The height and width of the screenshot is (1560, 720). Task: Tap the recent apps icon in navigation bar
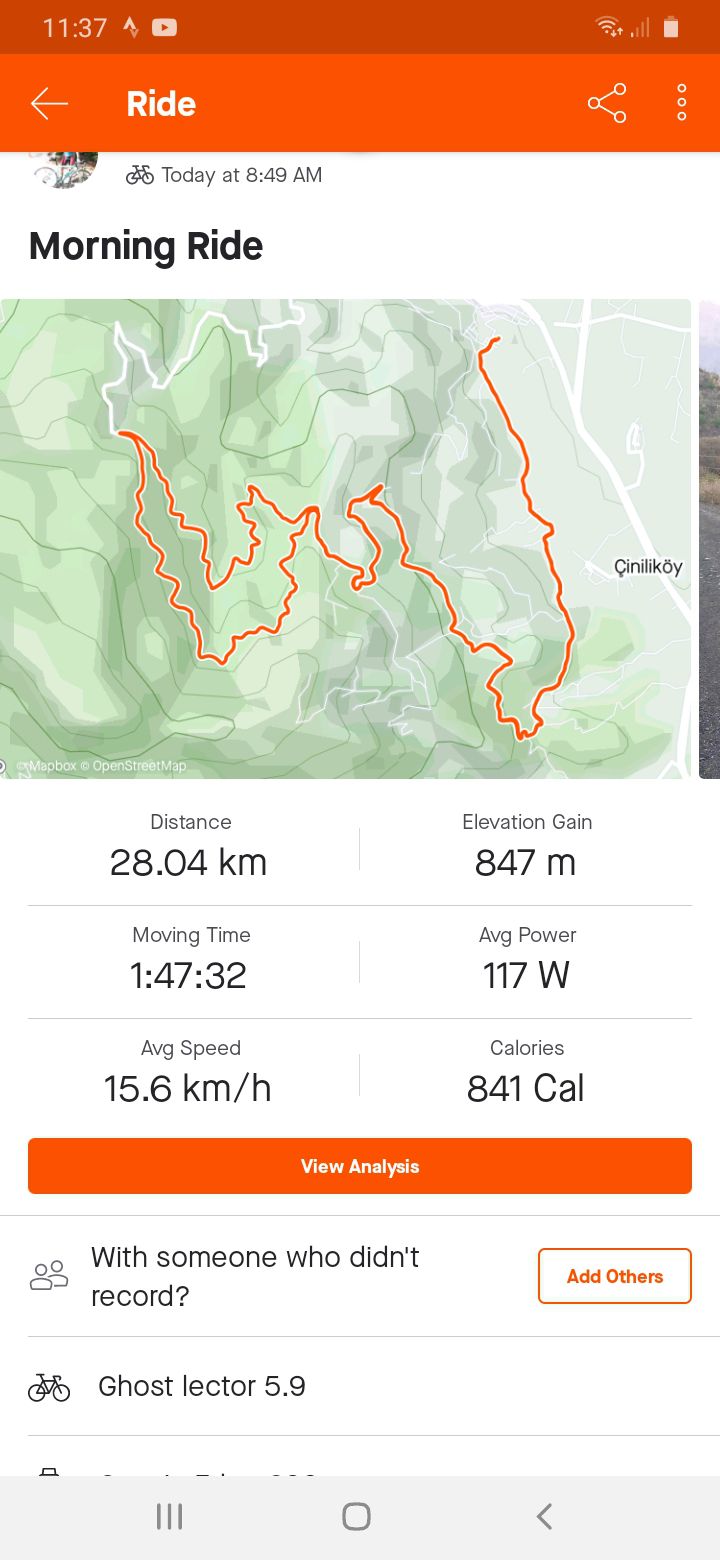169,1516
